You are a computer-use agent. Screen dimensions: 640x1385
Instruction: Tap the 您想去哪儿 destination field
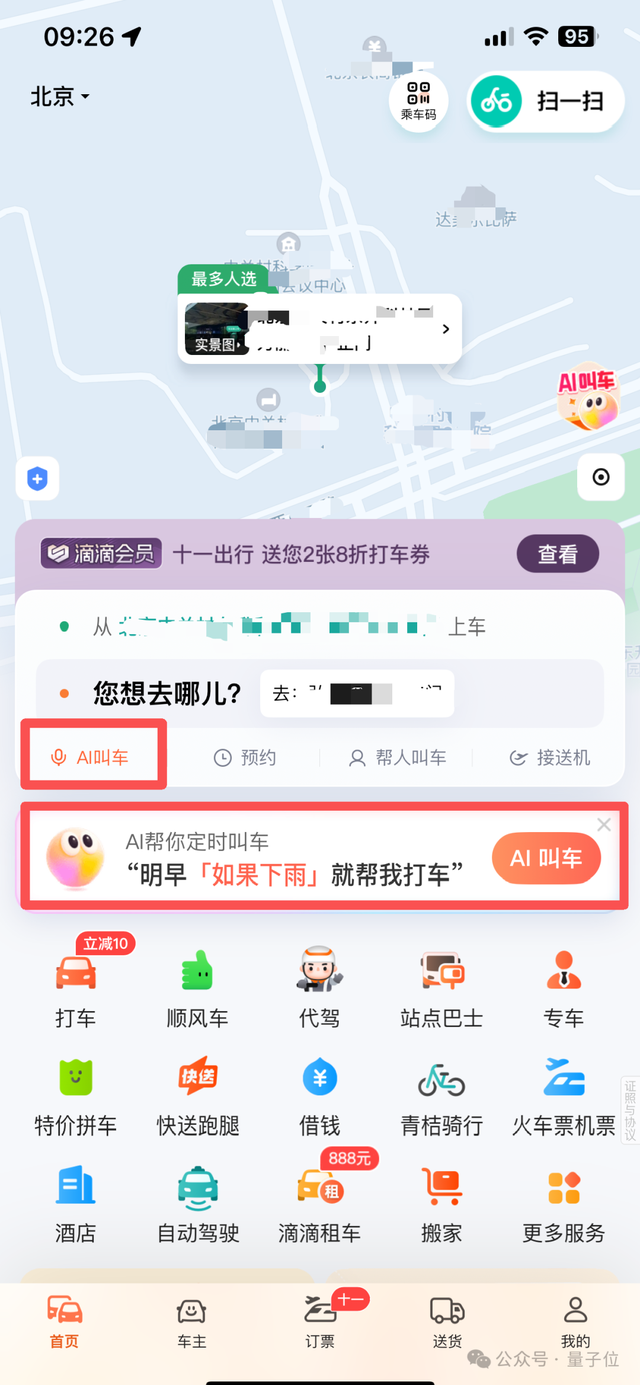coord(167,693)
